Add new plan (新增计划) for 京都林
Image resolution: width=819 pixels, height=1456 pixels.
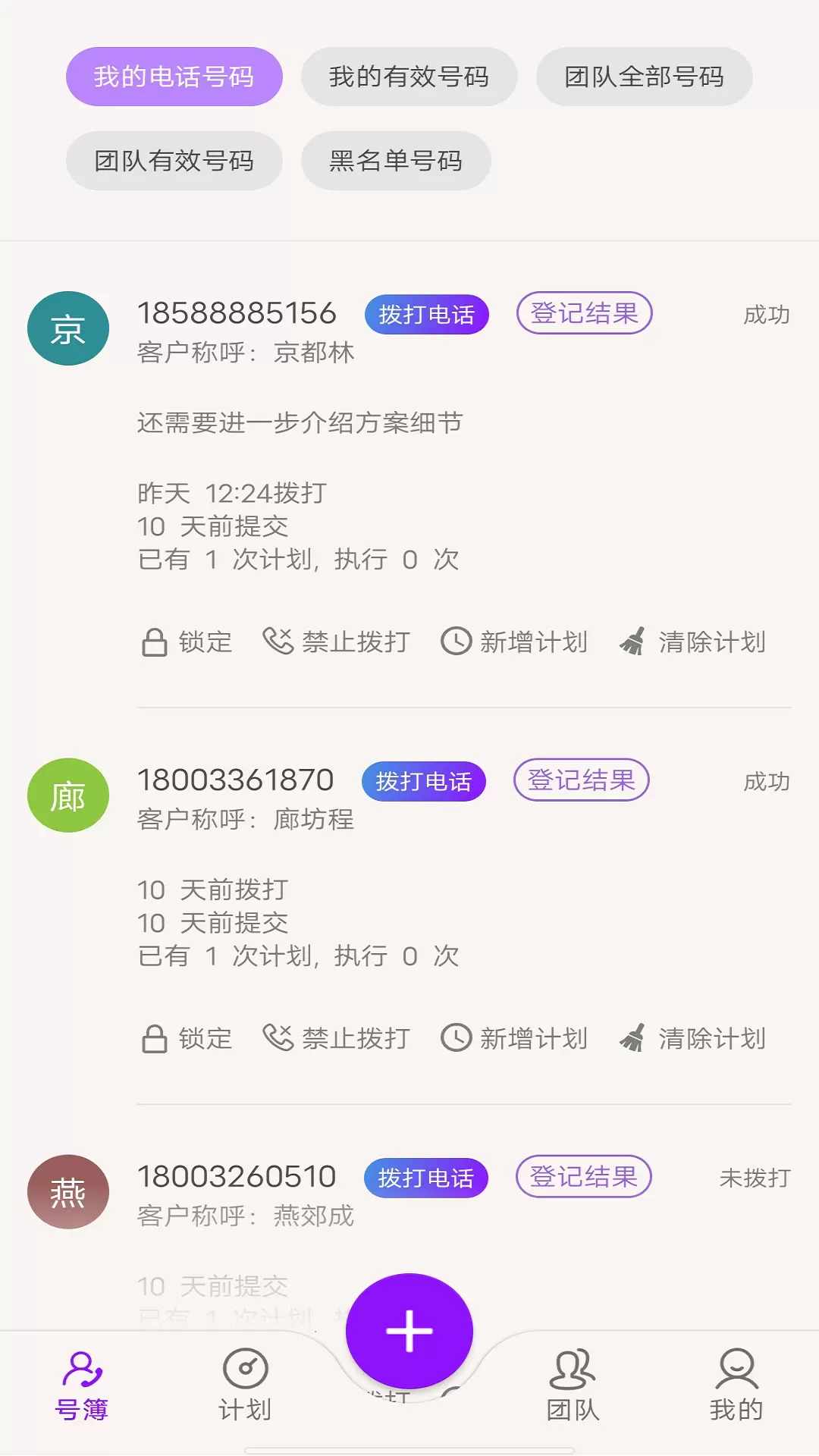[514, 642]
